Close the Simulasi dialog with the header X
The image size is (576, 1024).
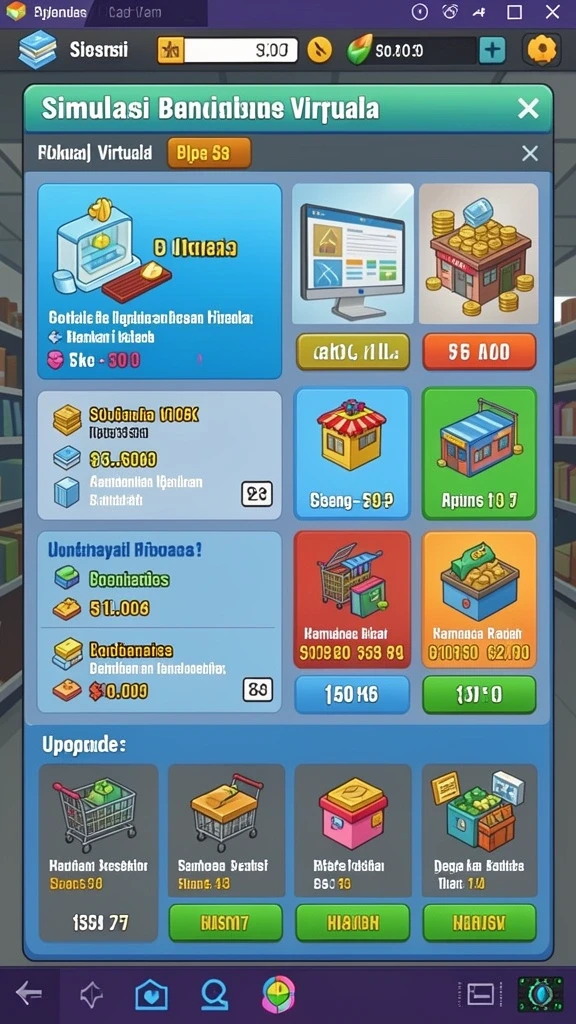pyautogui.click(x=528, y=108)
